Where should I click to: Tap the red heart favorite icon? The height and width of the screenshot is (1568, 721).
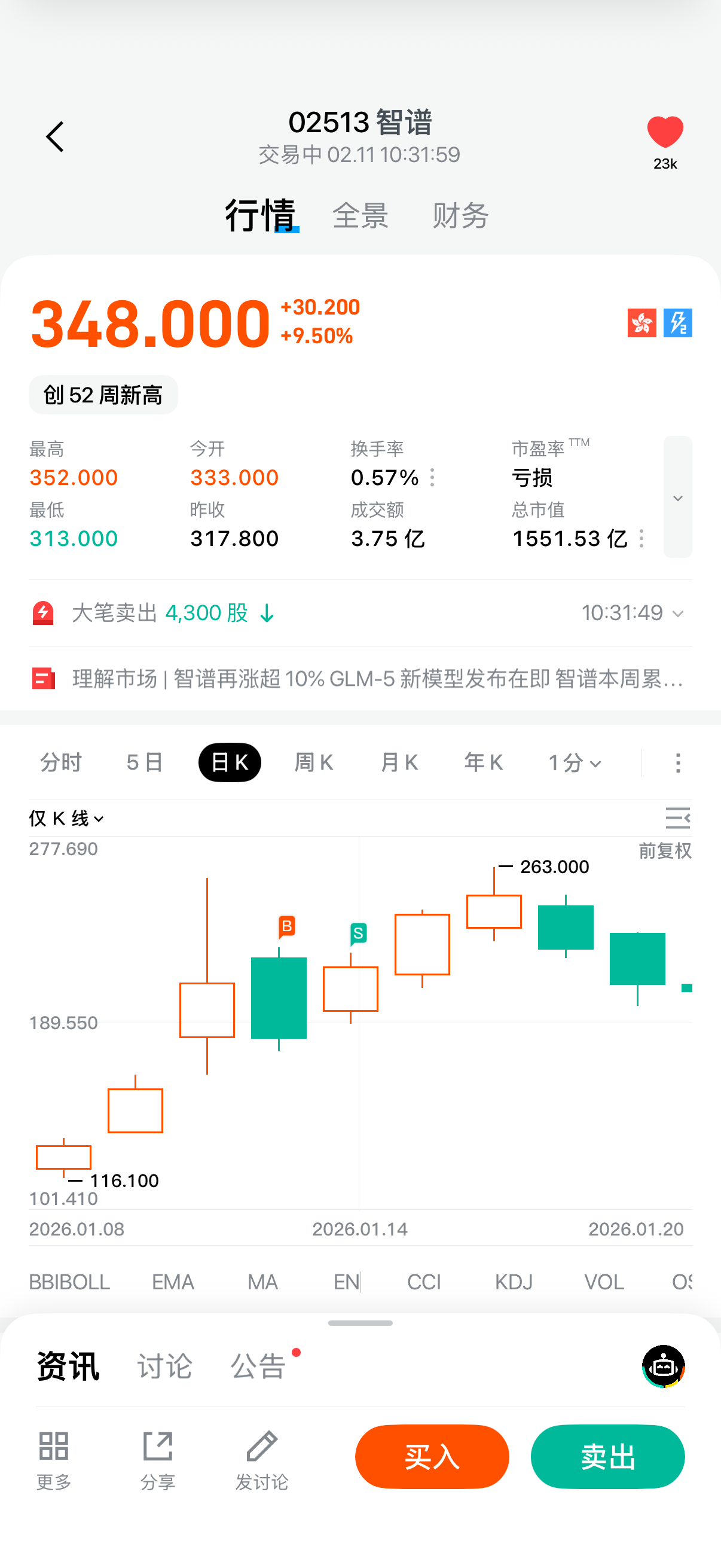(x=664, y=132)
